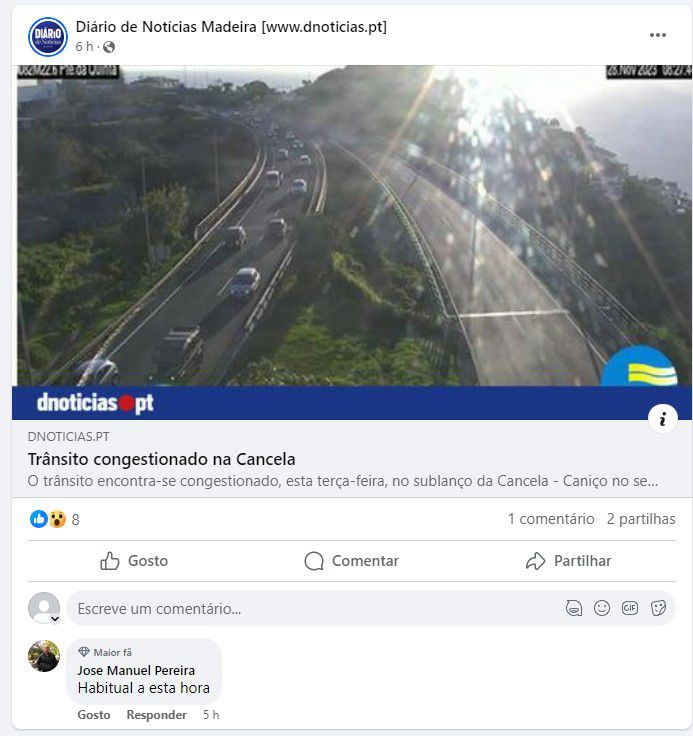Focus the Escreve um comentário field

coord(300,608)
